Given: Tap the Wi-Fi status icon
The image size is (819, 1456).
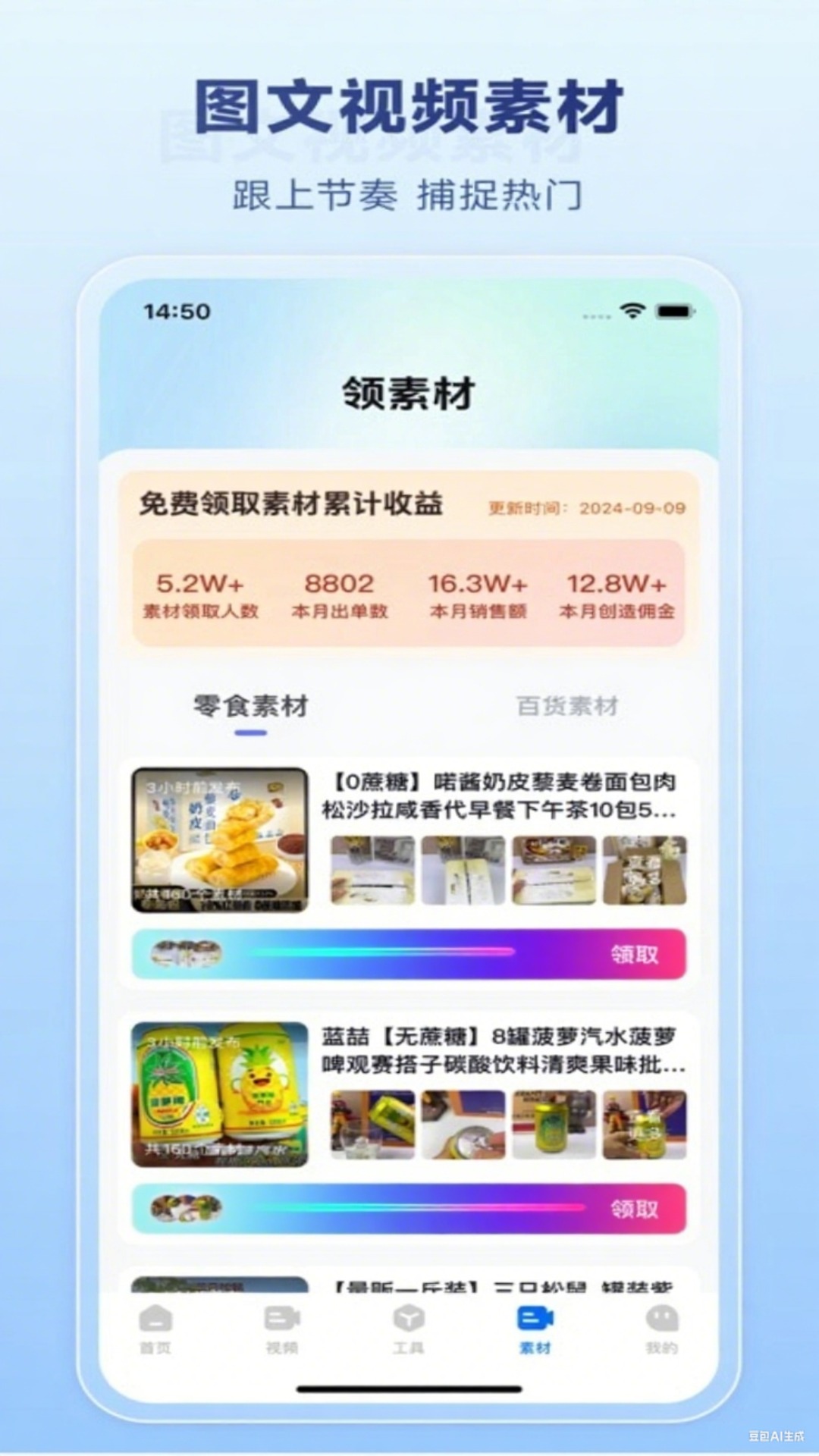Looking at the screenshot, I should (634, 309).
